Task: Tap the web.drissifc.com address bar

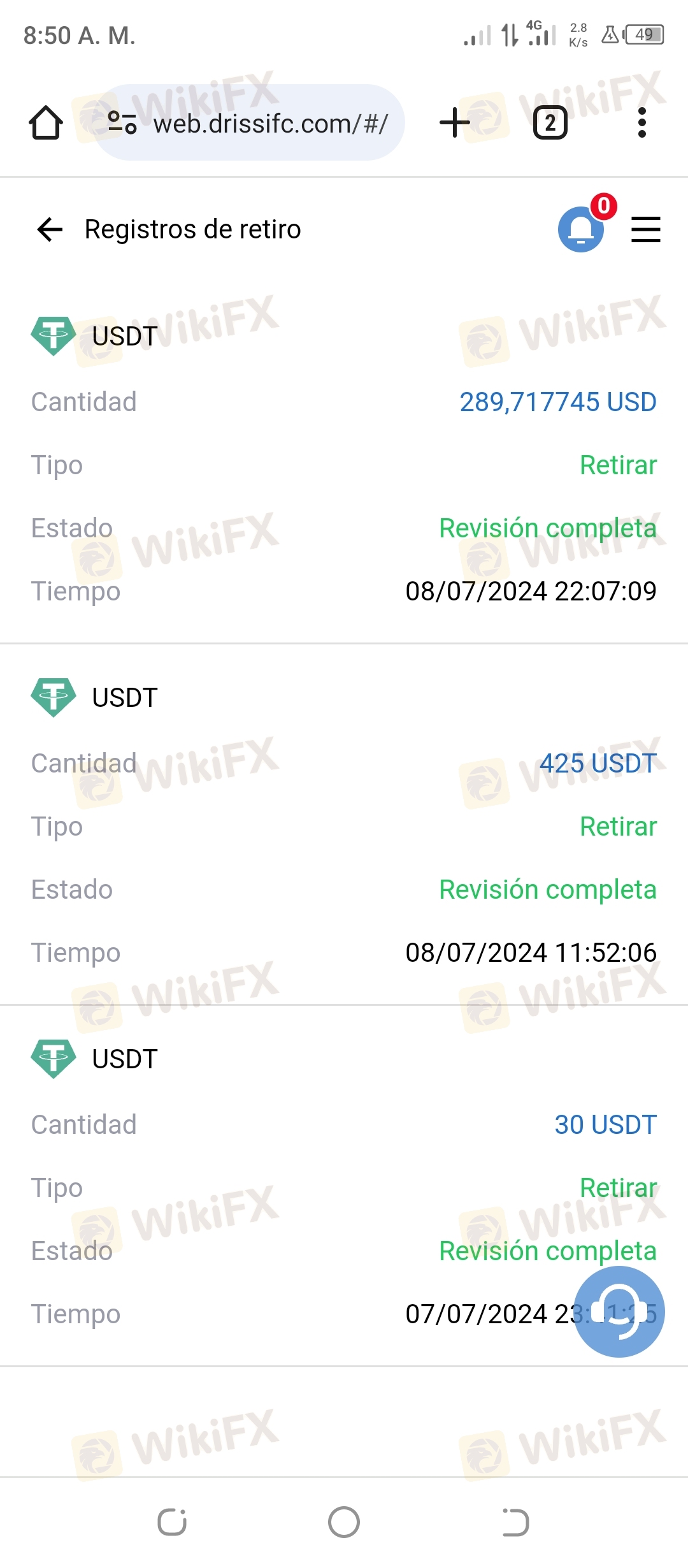Action: click(248, 122)
